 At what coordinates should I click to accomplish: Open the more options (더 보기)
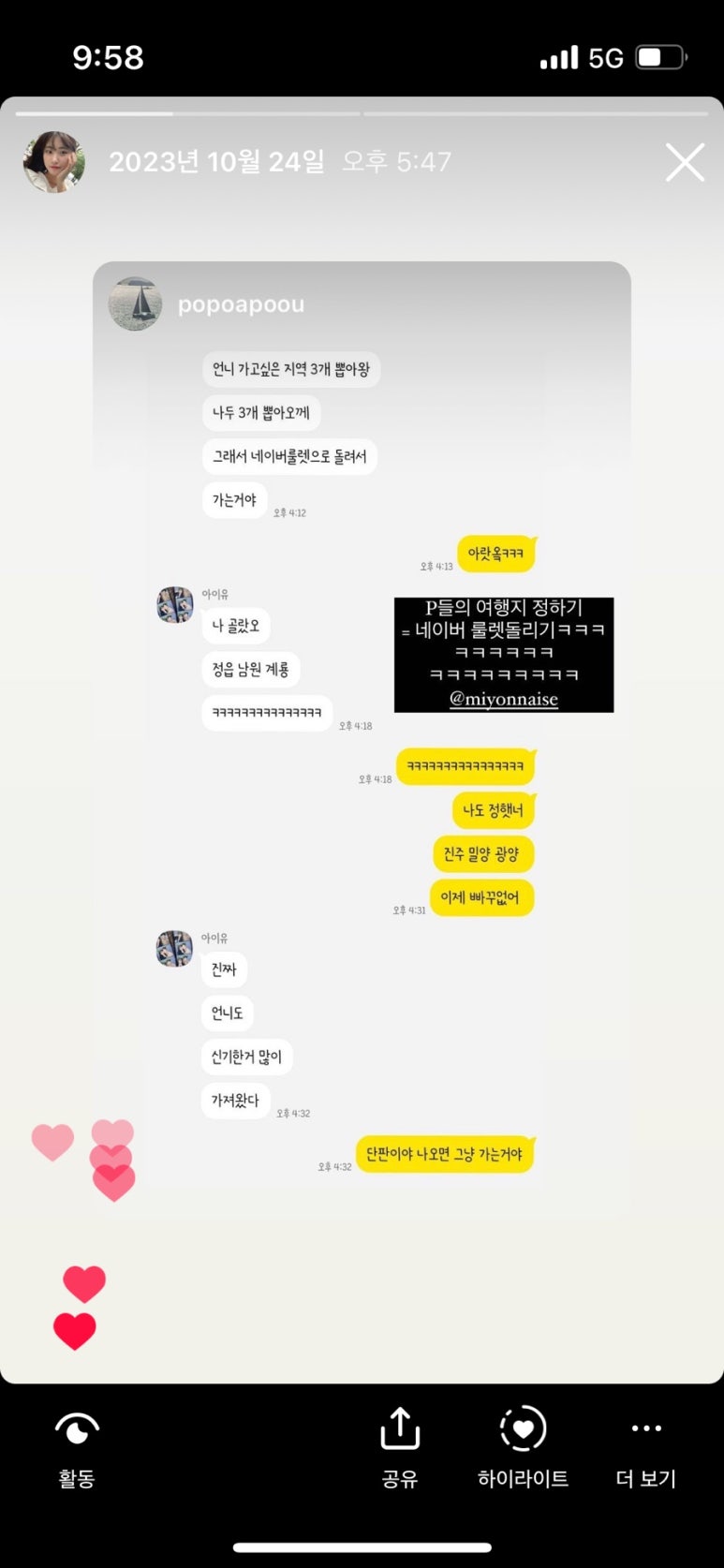tap(646, 1449)
